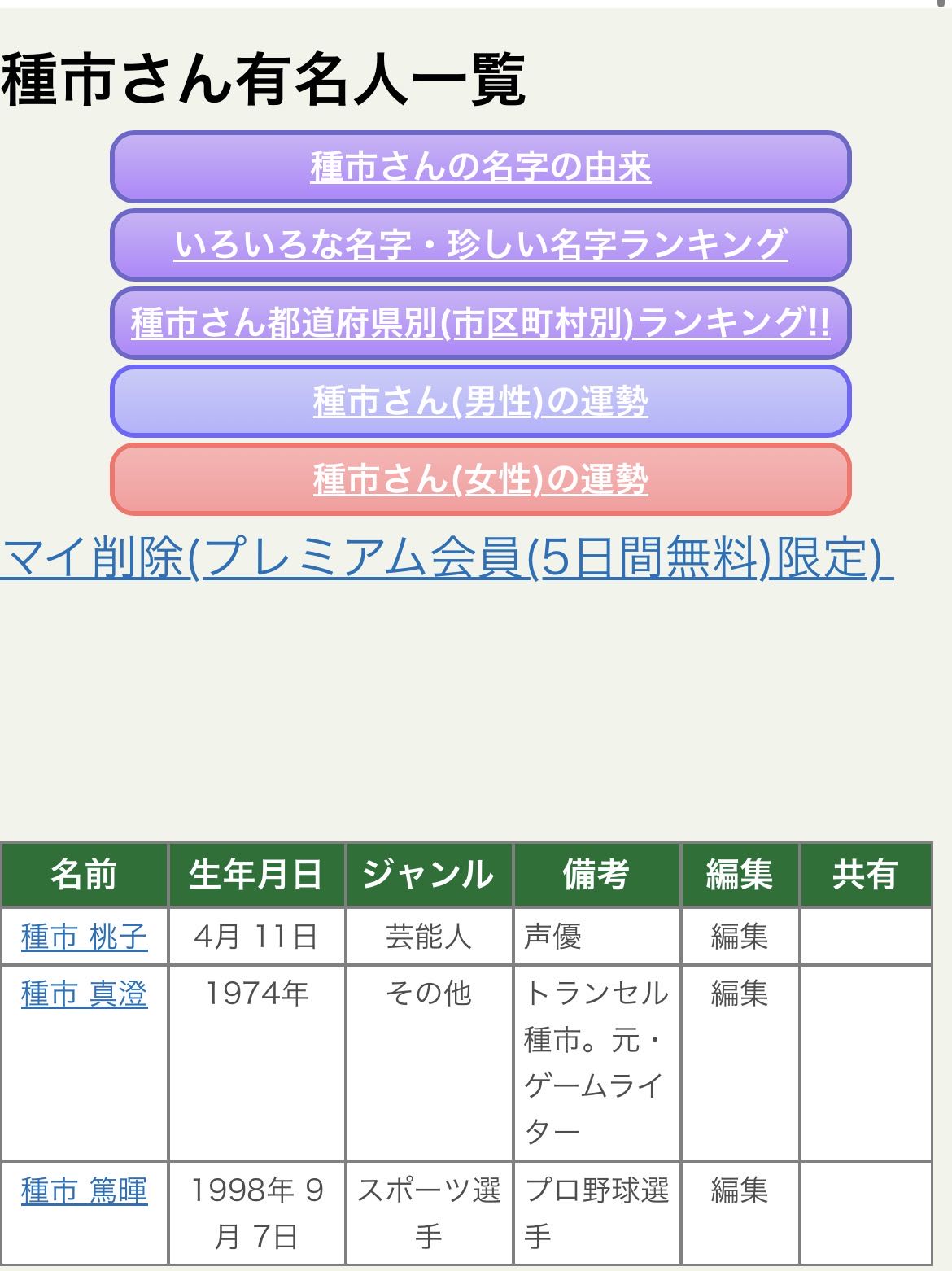This screenshot has width=952, height=1271.
Task: View 種市さん(男性)の運勢
Action: tap(480, 401)
